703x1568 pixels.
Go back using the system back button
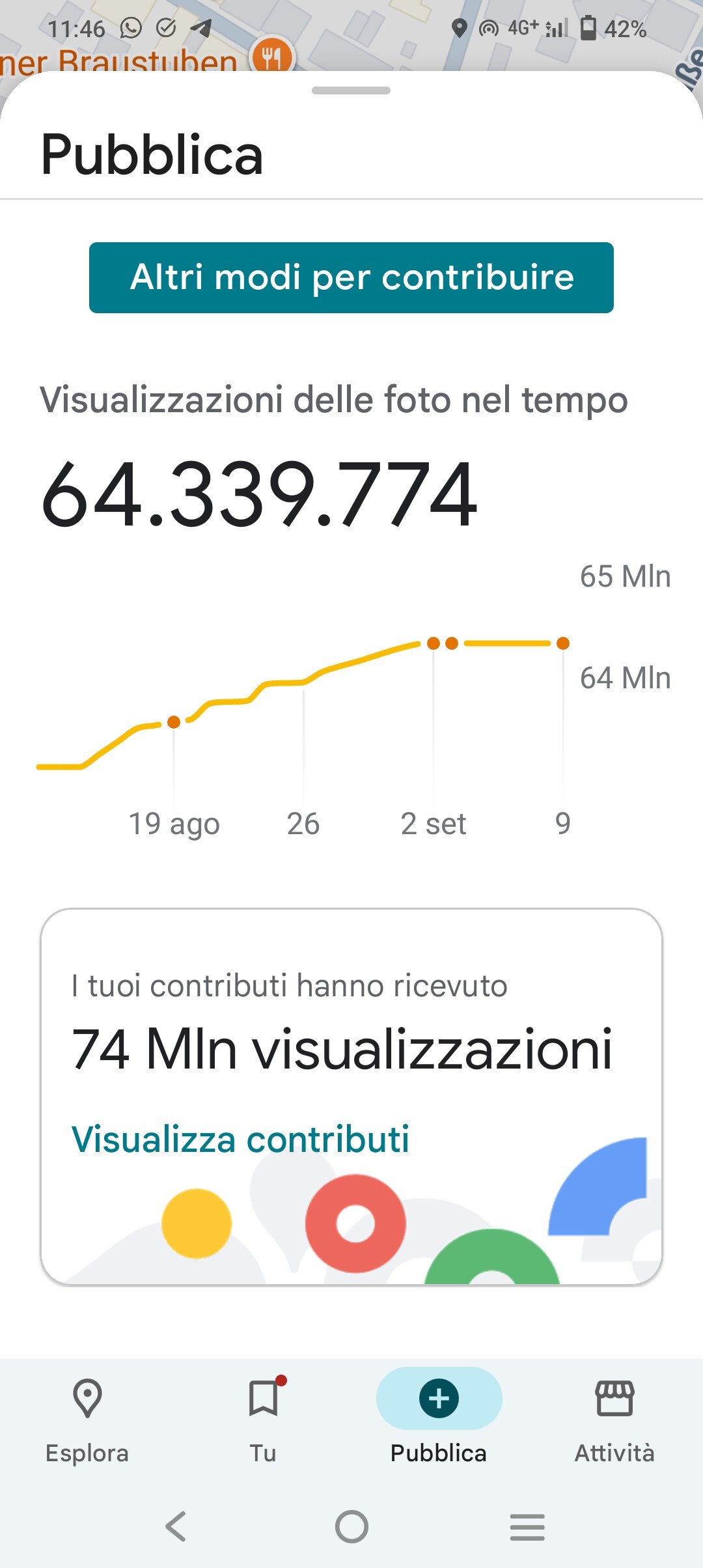[176, 1526]
